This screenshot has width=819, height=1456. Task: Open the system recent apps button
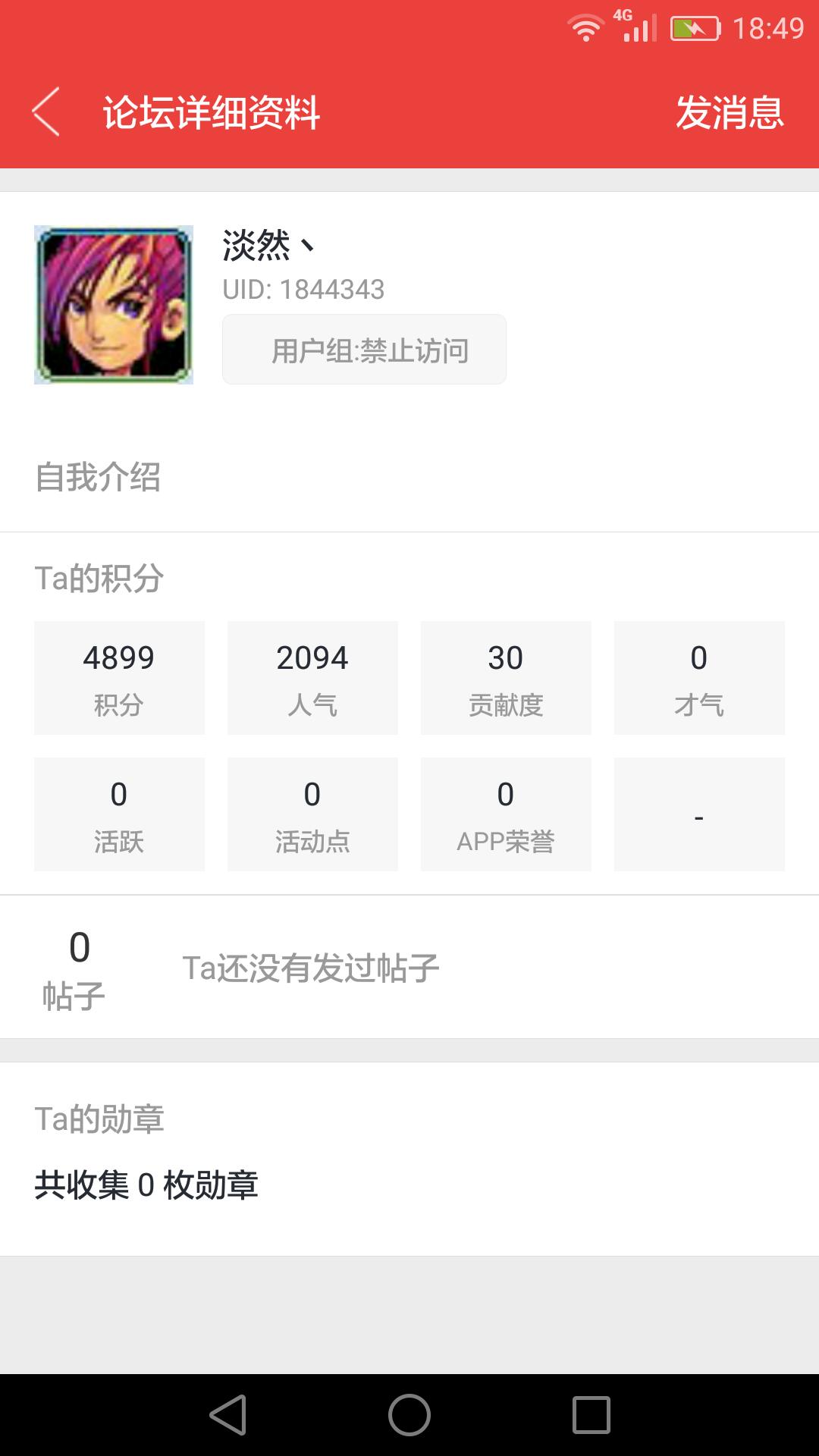(591, 1415)
